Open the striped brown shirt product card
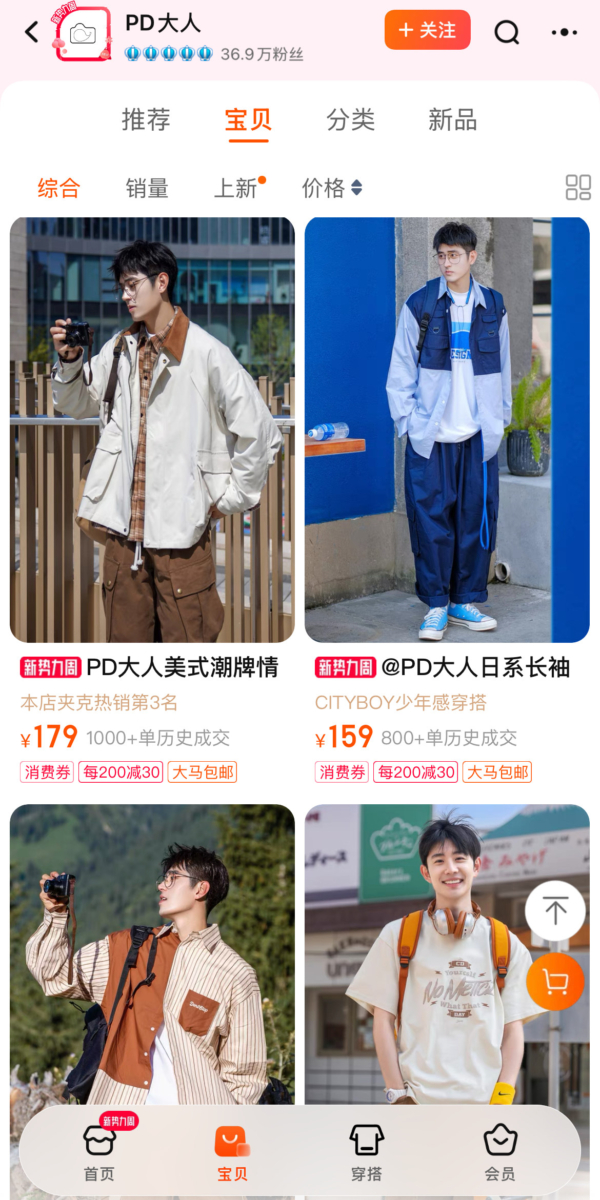Screen dimensions: 600x1200 (x=152, y=955)
